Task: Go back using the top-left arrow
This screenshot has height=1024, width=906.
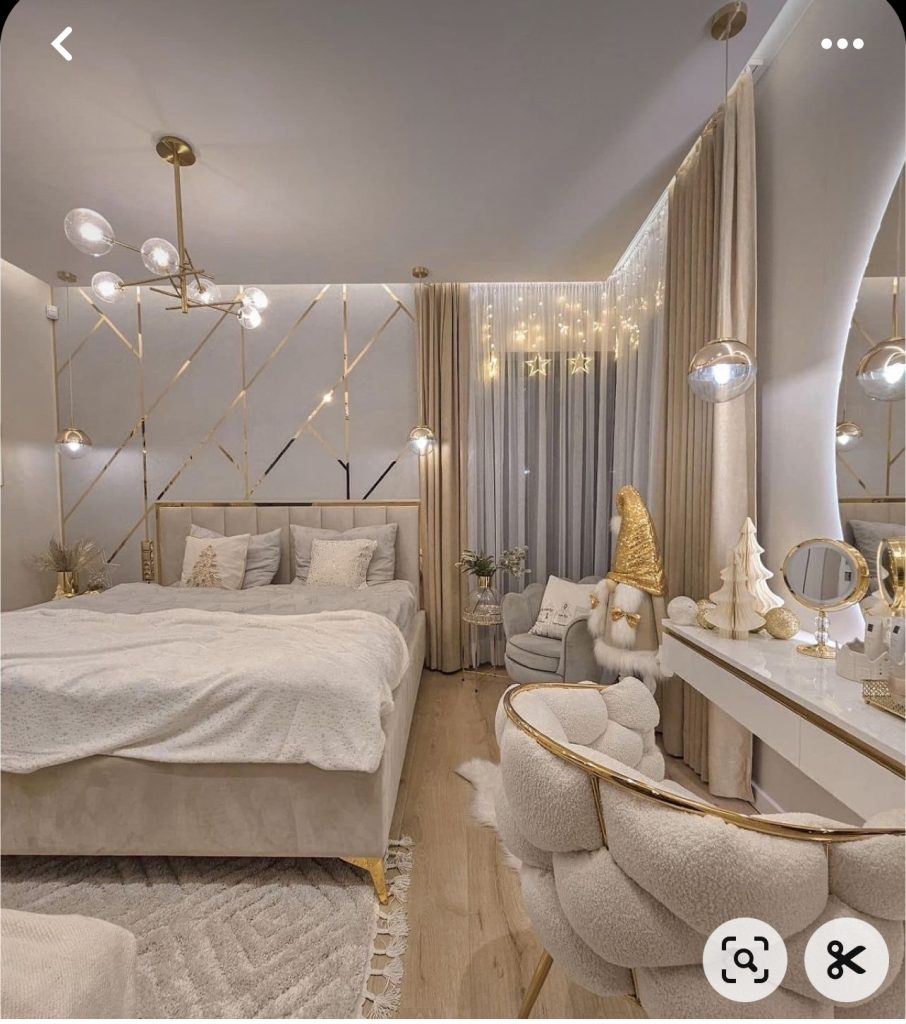Action: tap(62, 44)
